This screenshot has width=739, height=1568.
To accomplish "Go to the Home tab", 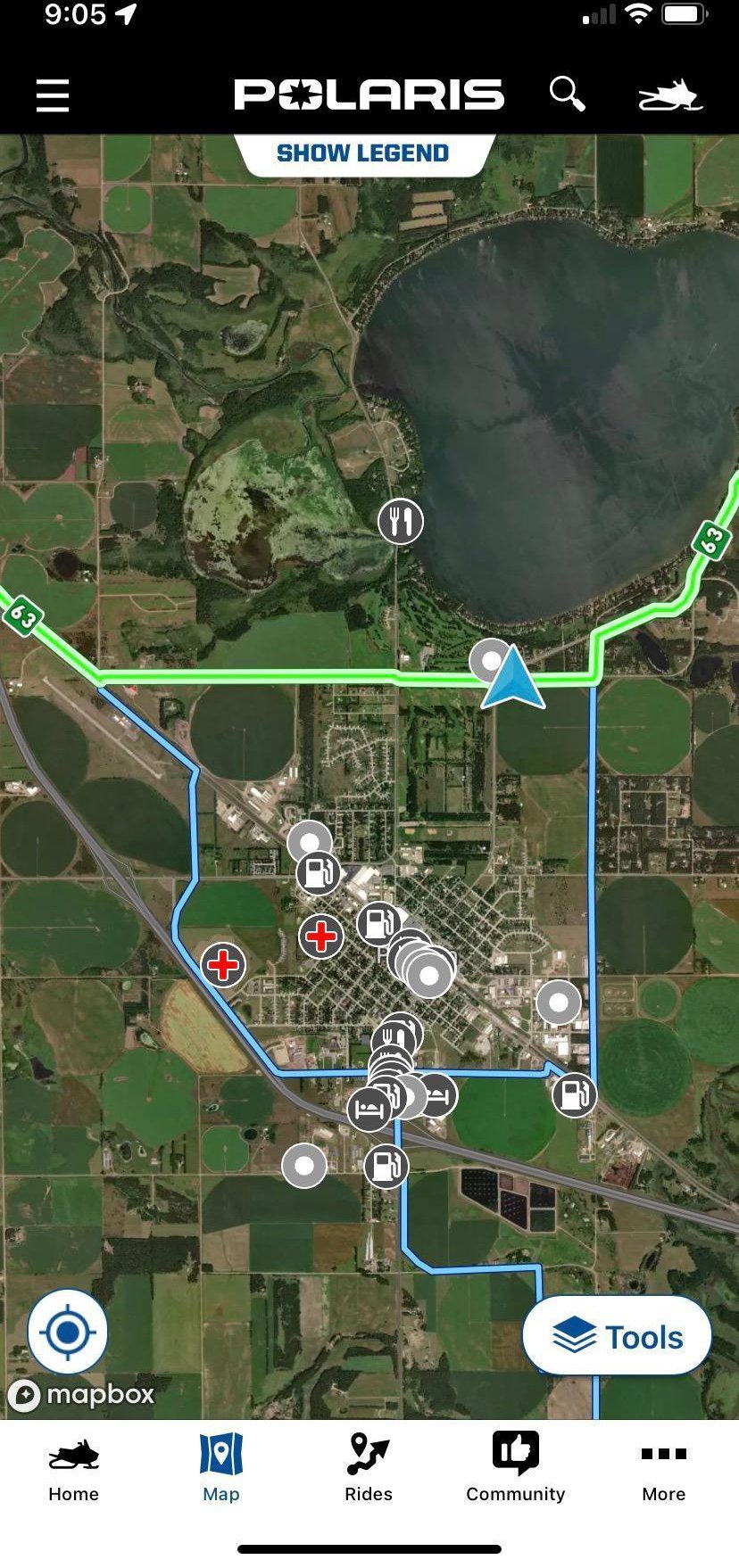I will [x=73, y=1470].
